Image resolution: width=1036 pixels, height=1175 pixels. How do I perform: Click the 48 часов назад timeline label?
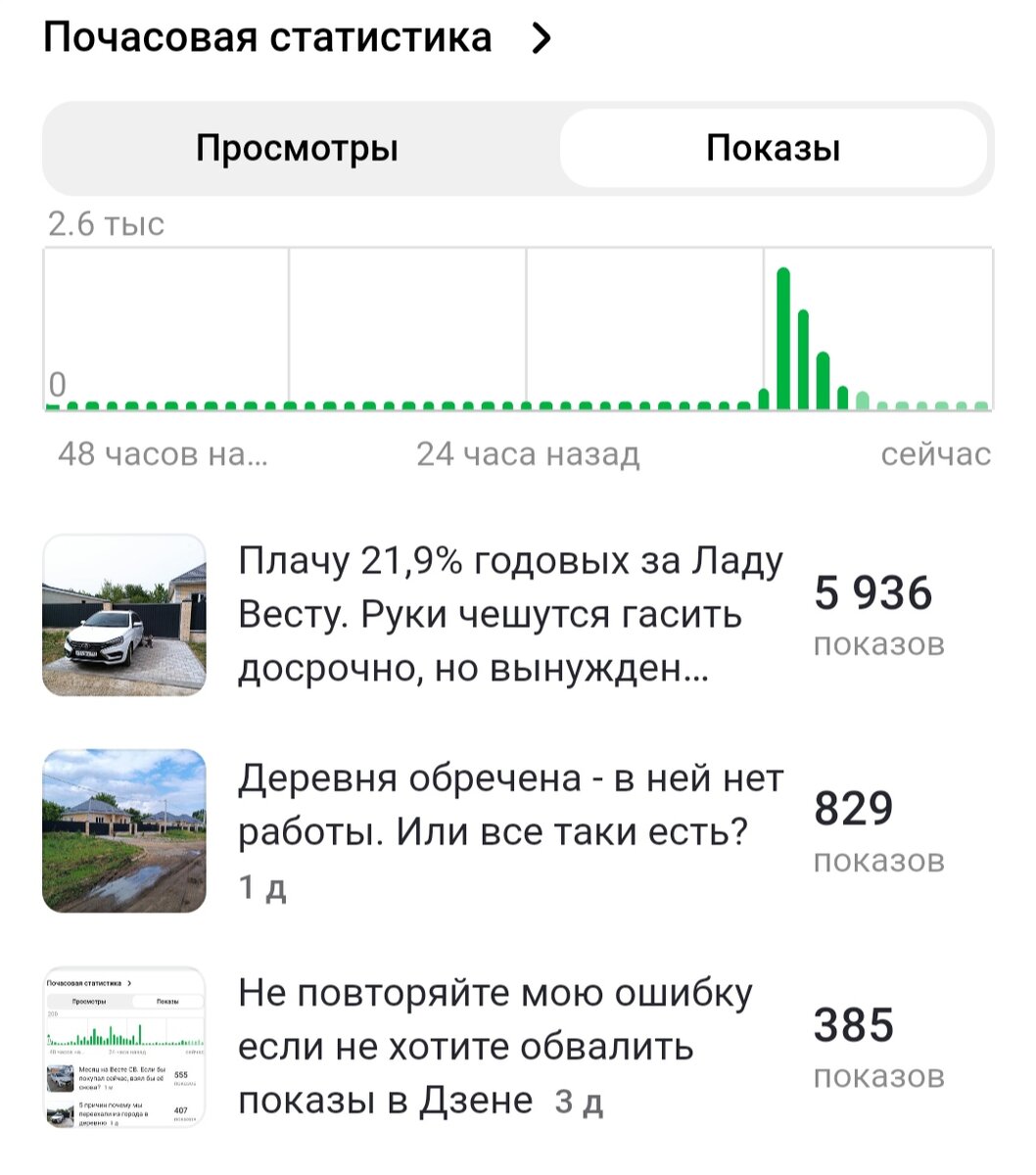click(x=162, y=452)
